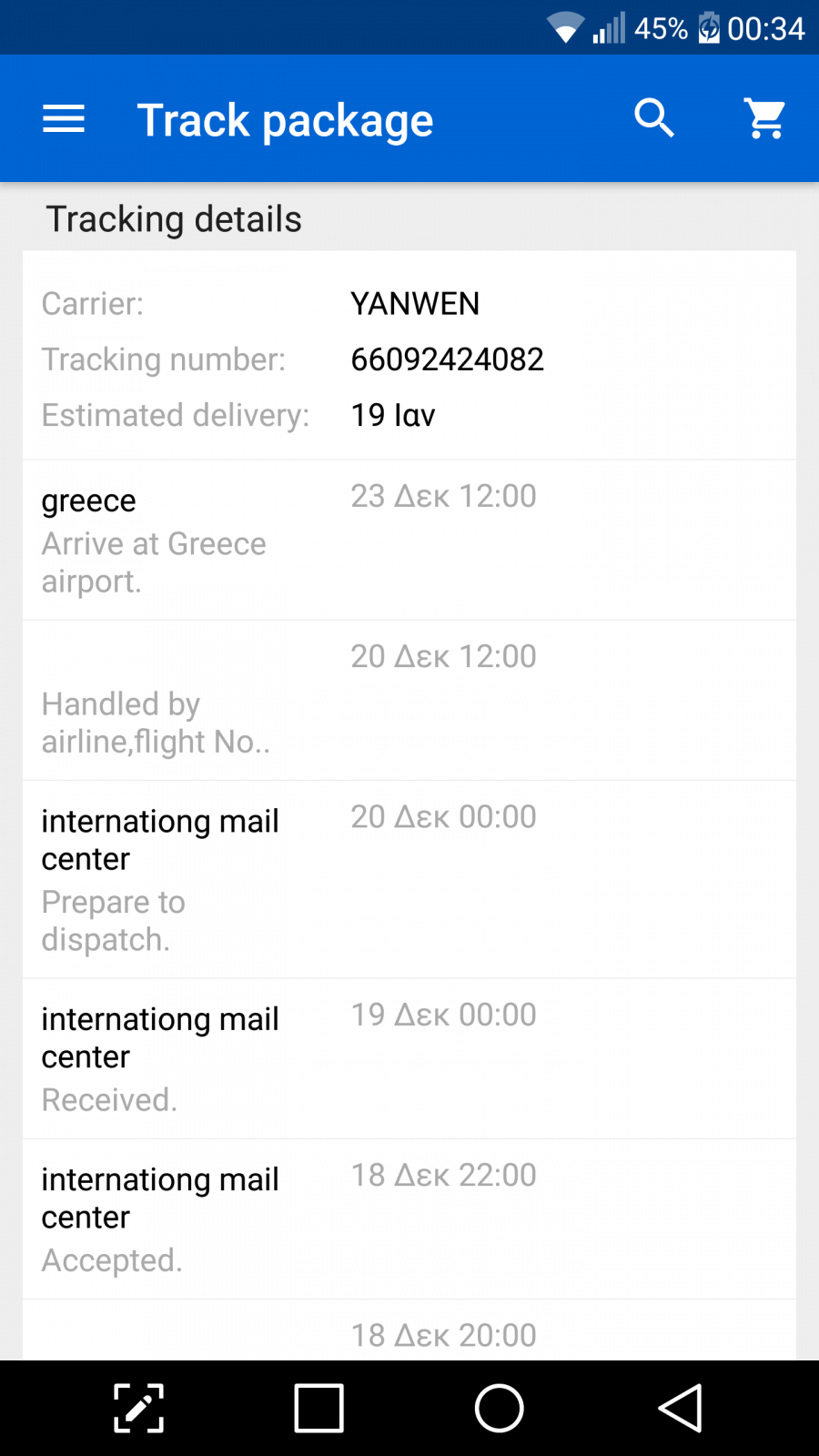Screen dimensions: 819x1456
Task: Tap the system back button
Action: pos(681,1408)
